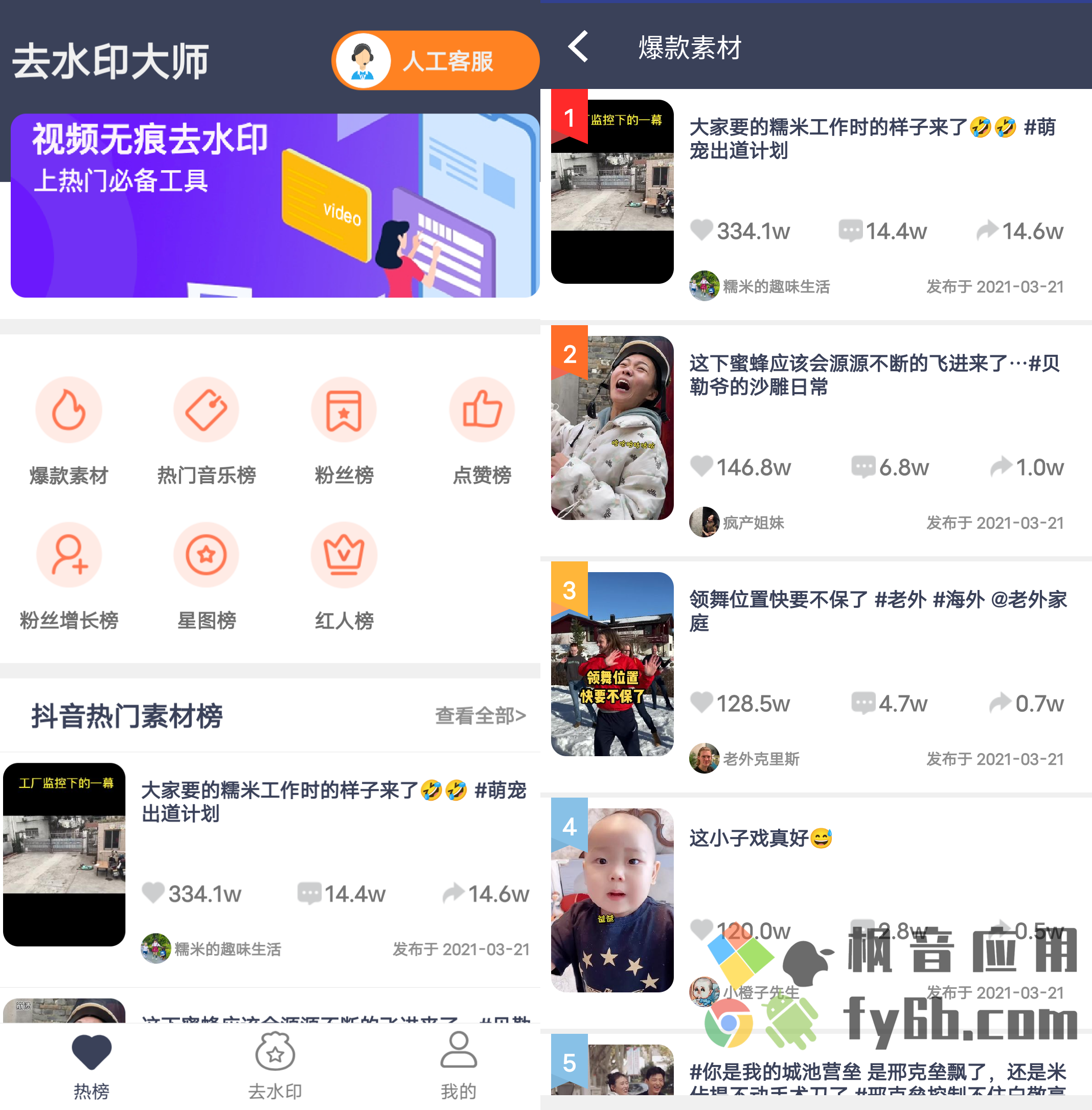Go back from the 爆款素材 page
The width and height of the screenshot is (1092, 1110).
pyautogui.click(x=578, y=47)
